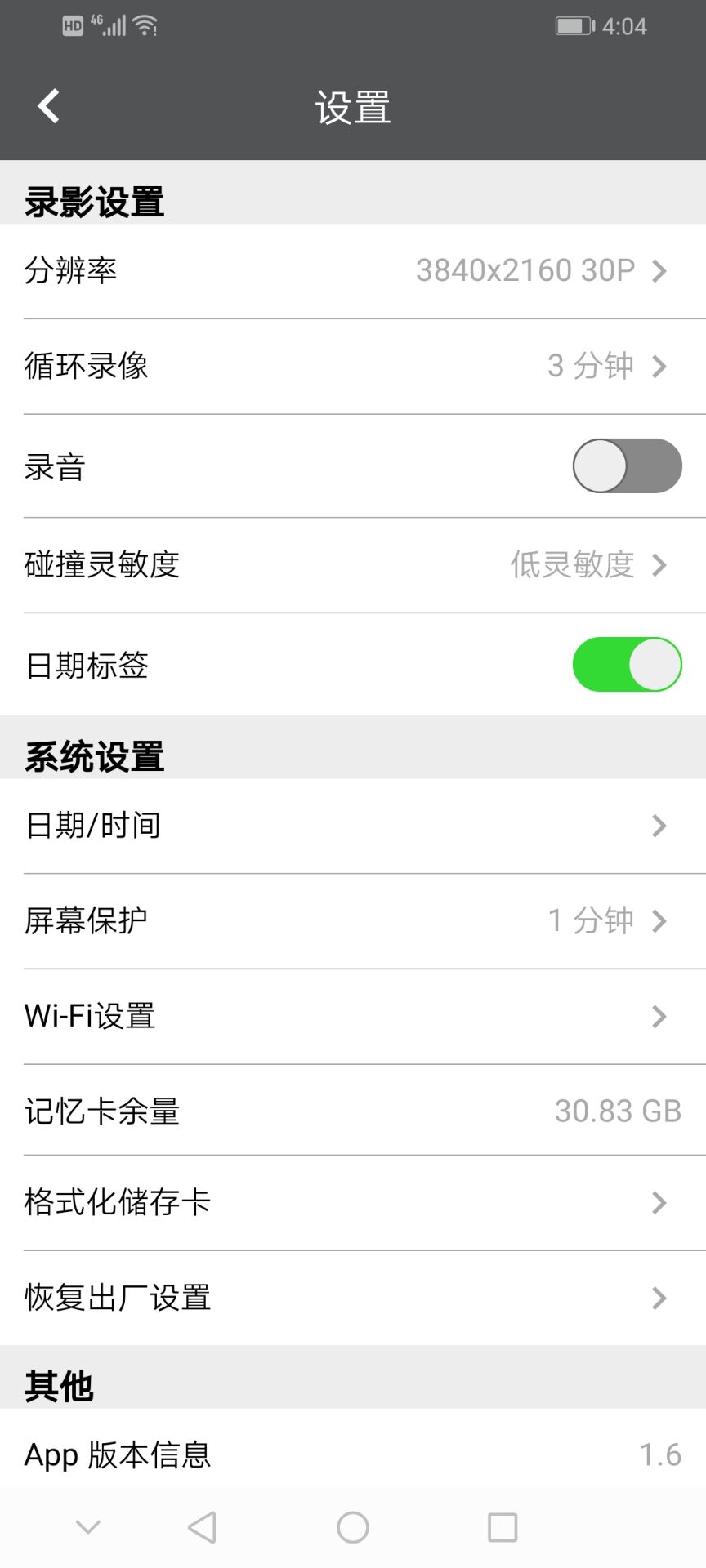Select 格式化储存卡

(x=353, y=1203)
